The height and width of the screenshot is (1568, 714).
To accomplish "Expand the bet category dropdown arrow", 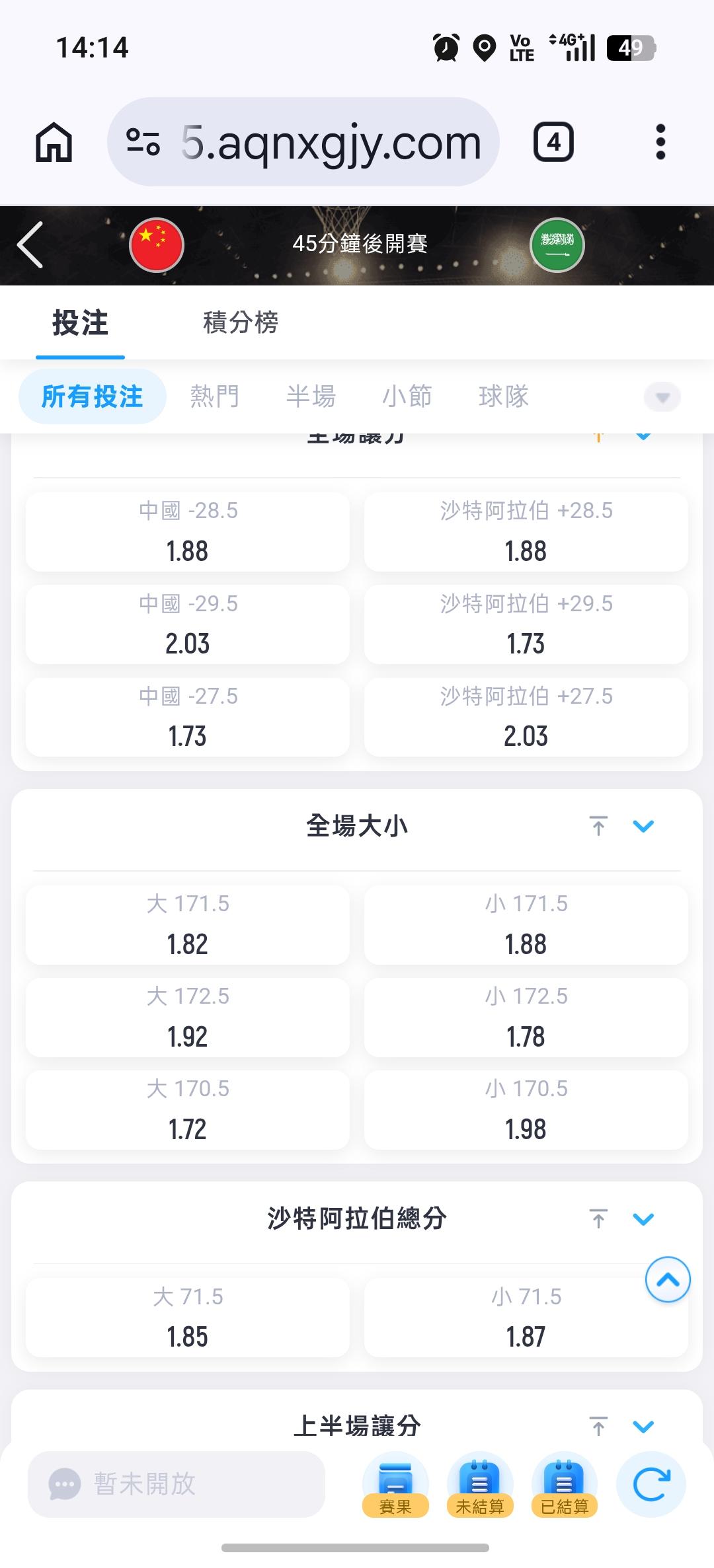I will tap(662, 397).
